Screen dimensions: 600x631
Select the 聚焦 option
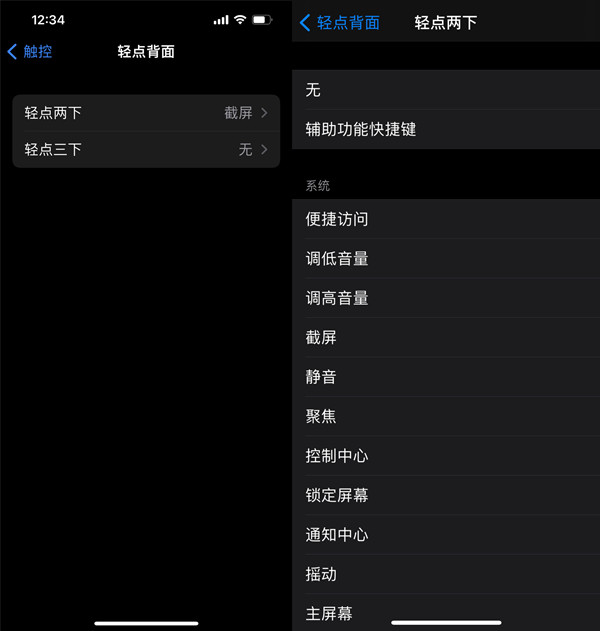point(445,416)
